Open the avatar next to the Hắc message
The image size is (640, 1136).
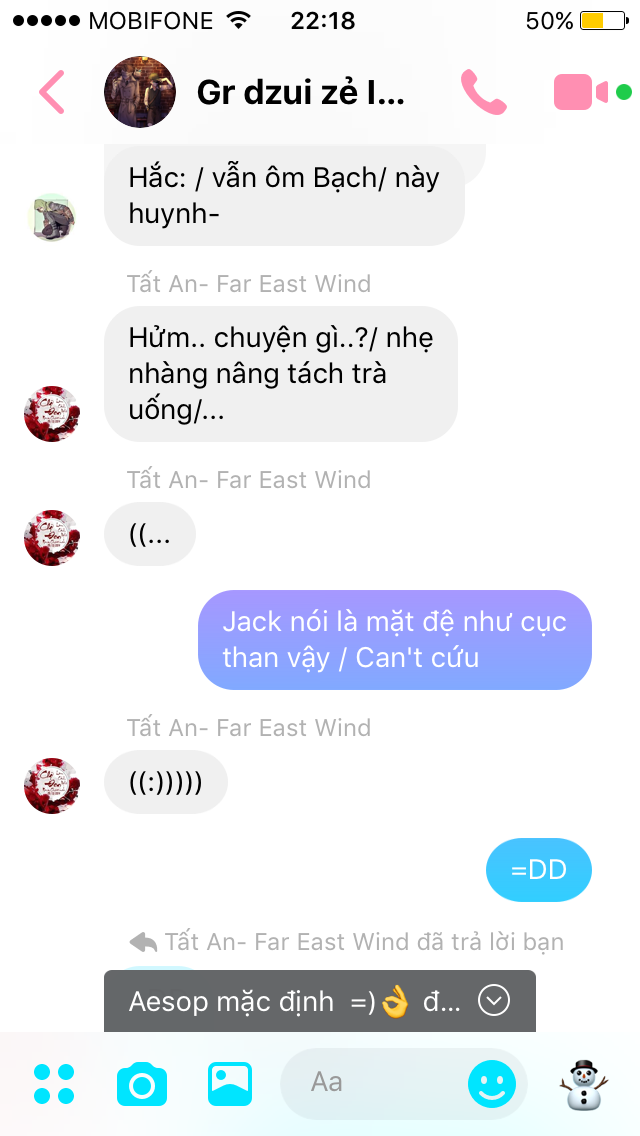point(51,217)
